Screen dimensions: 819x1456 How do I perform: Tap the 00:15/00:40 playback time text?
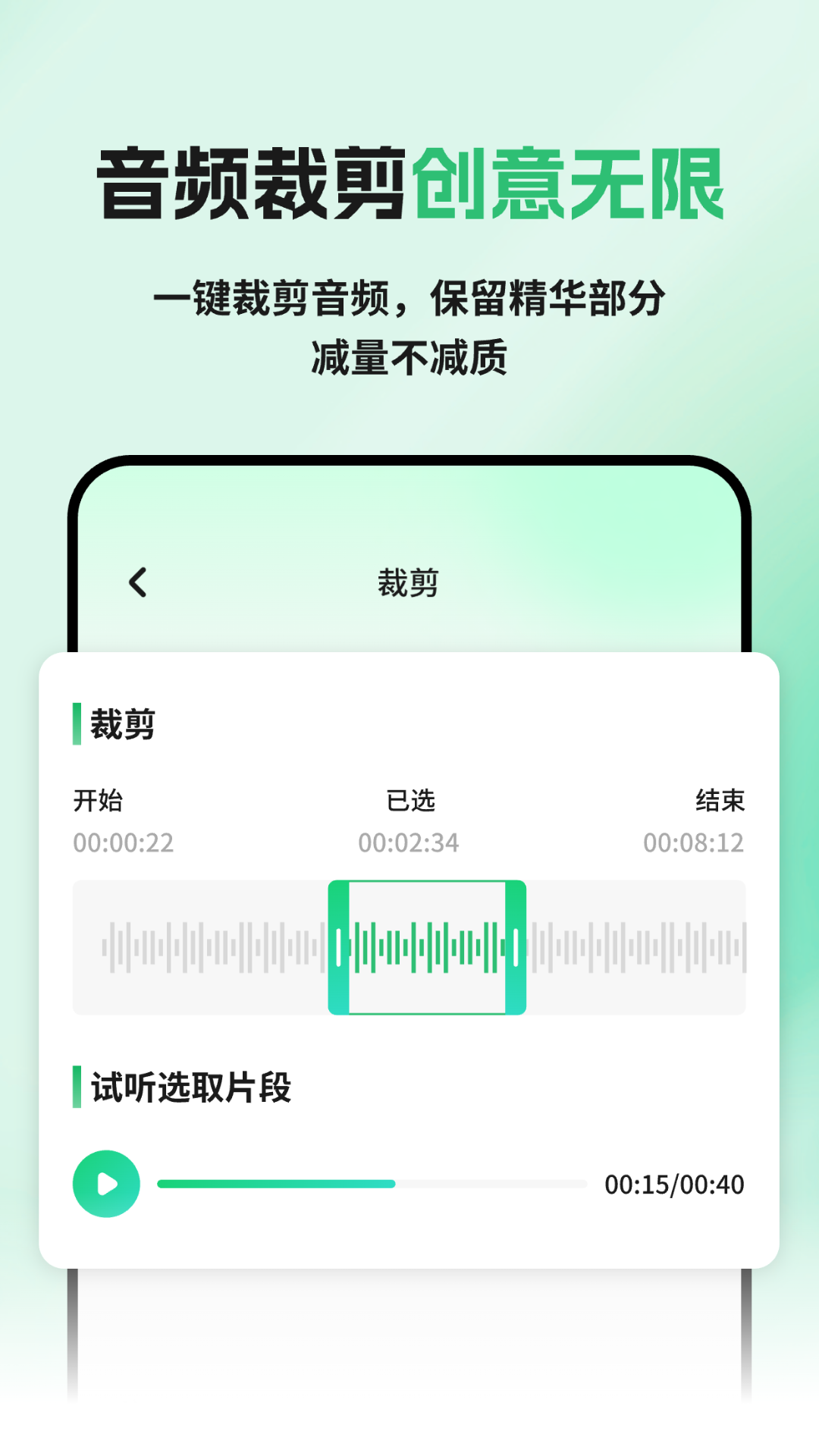click(673, 1185)
